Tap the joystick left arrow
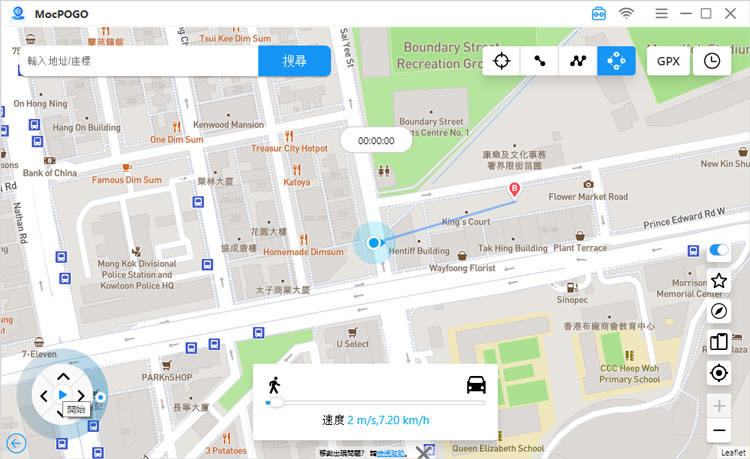This screenshot has height=459, width=750. (x=44, y=396)
